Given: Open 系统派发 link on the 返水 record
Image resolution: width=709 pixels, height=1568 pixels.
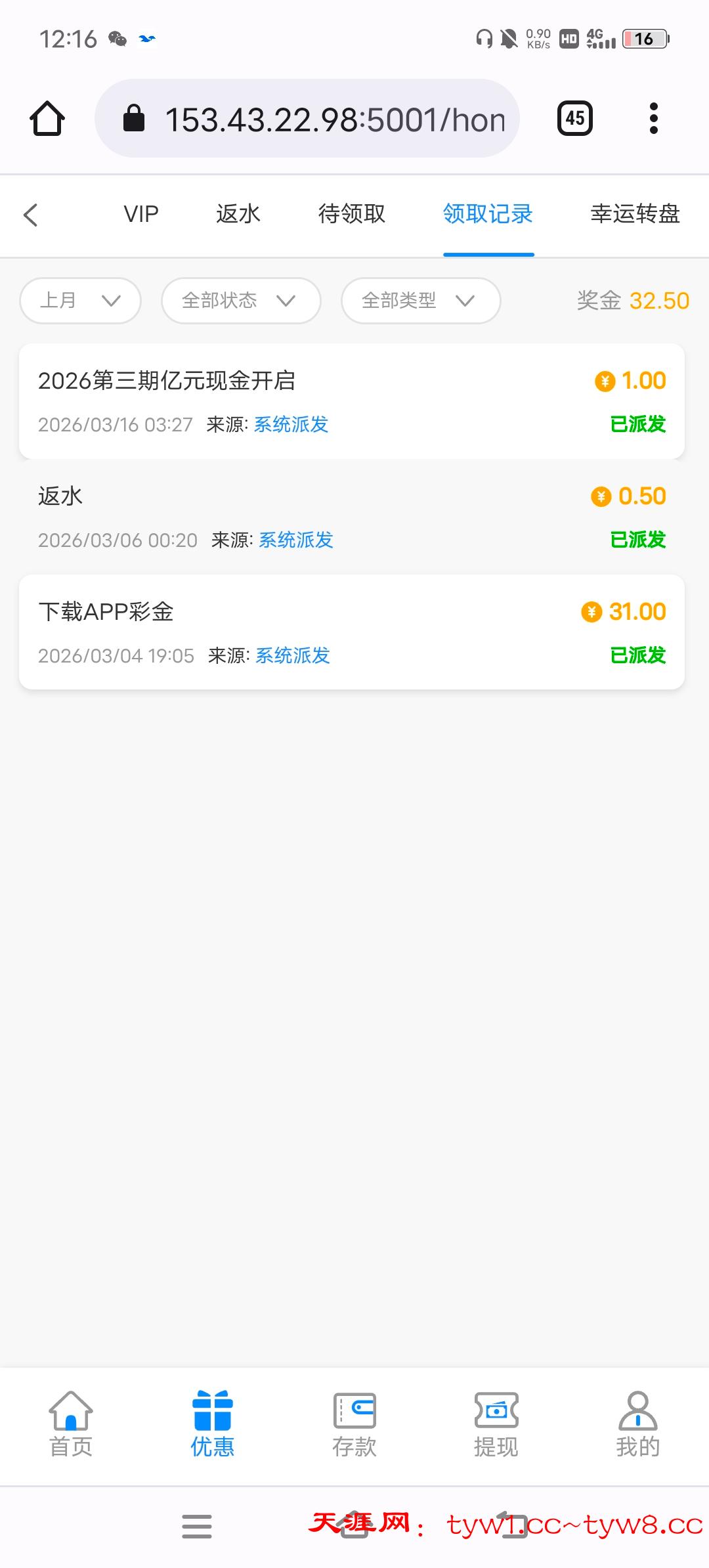Looking at the screenshot, I should click(294, 540).
